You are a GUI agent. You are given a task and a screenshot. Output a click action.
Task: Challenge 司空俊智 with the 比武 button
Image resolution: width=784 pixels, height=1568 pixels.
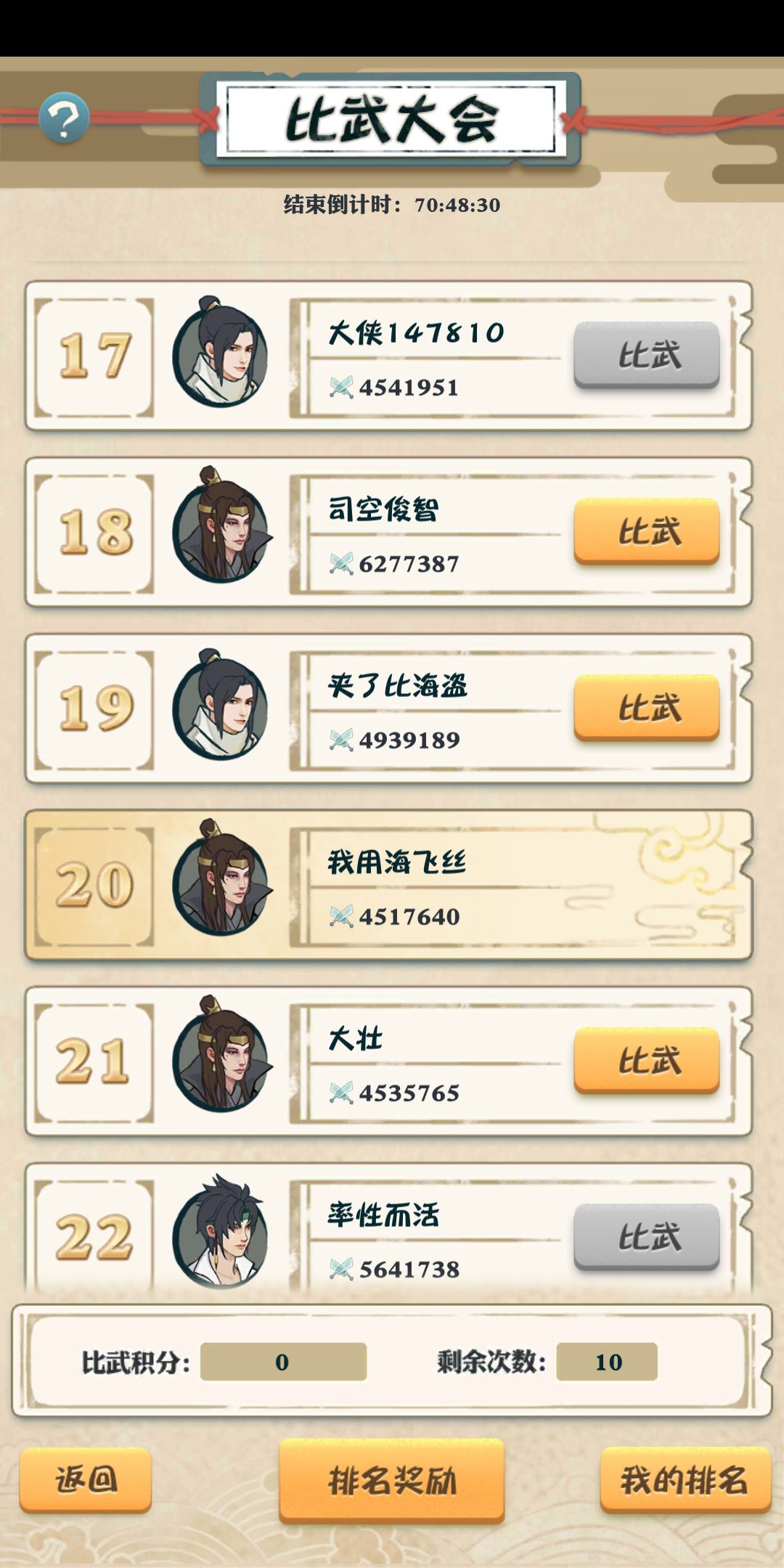point(646,531)
